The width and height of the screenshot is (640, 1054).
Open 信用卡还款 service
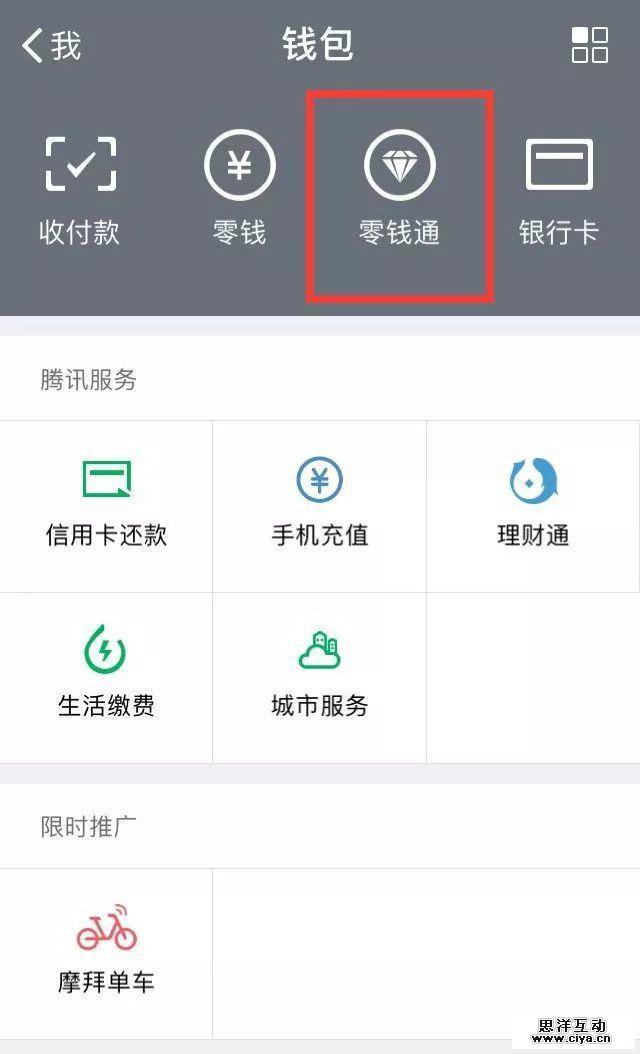click(x=106, y=505)
